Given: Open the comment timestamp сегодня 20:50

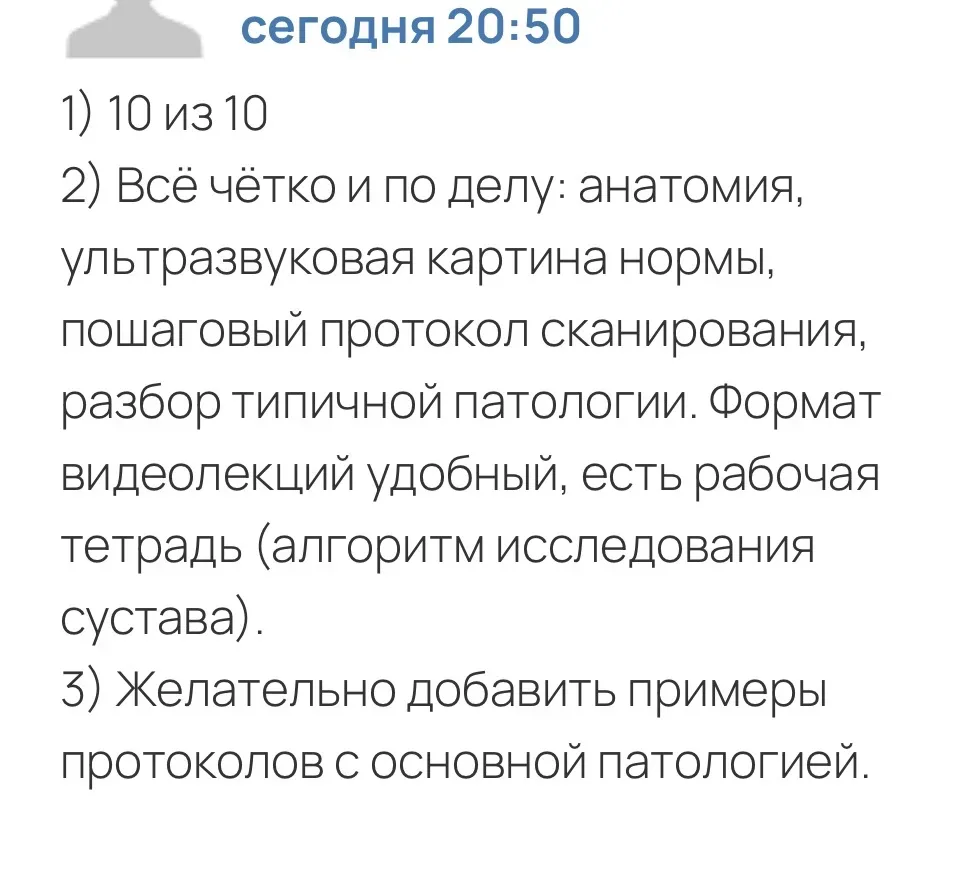Looking at the screenshot, I should [x=410, y=28].
